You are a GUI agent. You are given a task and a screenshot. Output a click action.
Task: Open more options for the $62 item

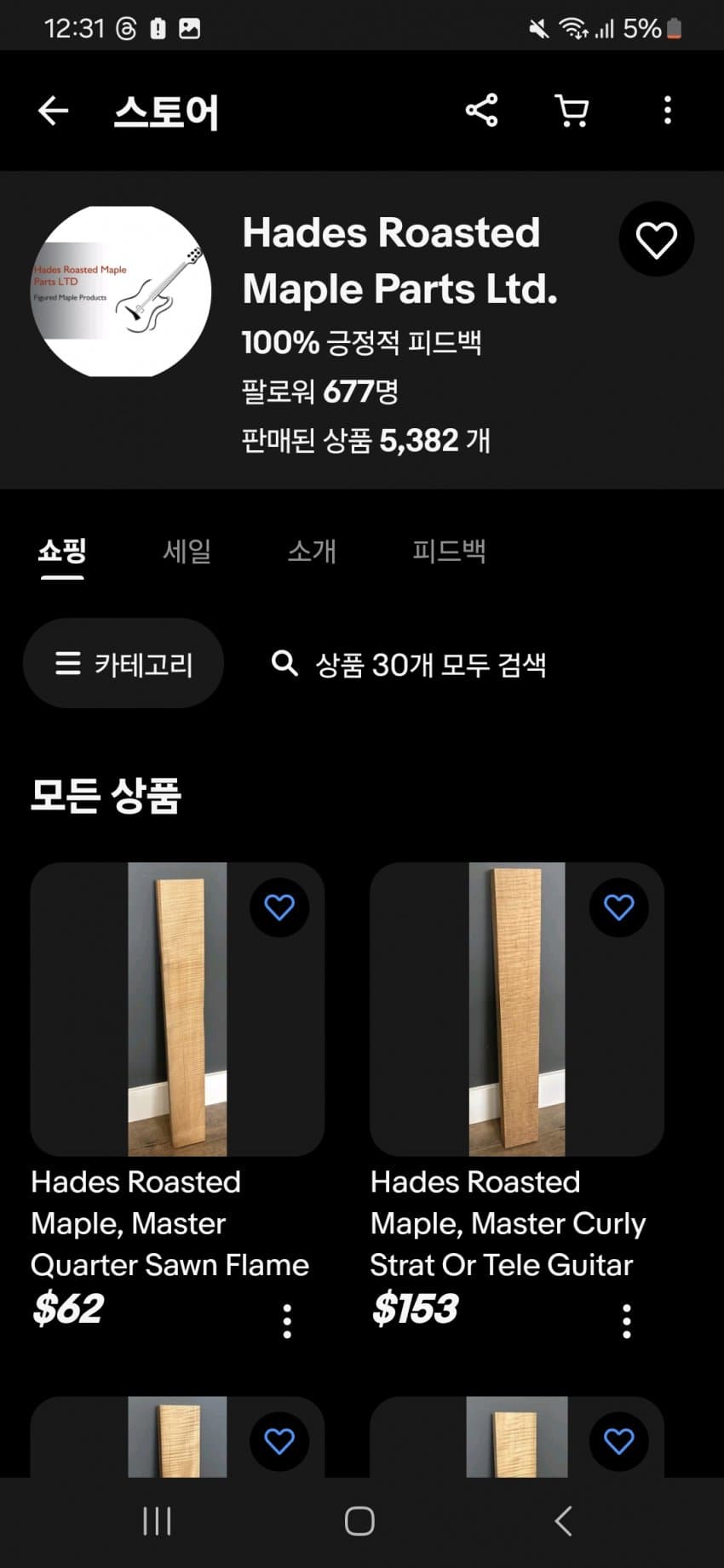coord(287,1320)
